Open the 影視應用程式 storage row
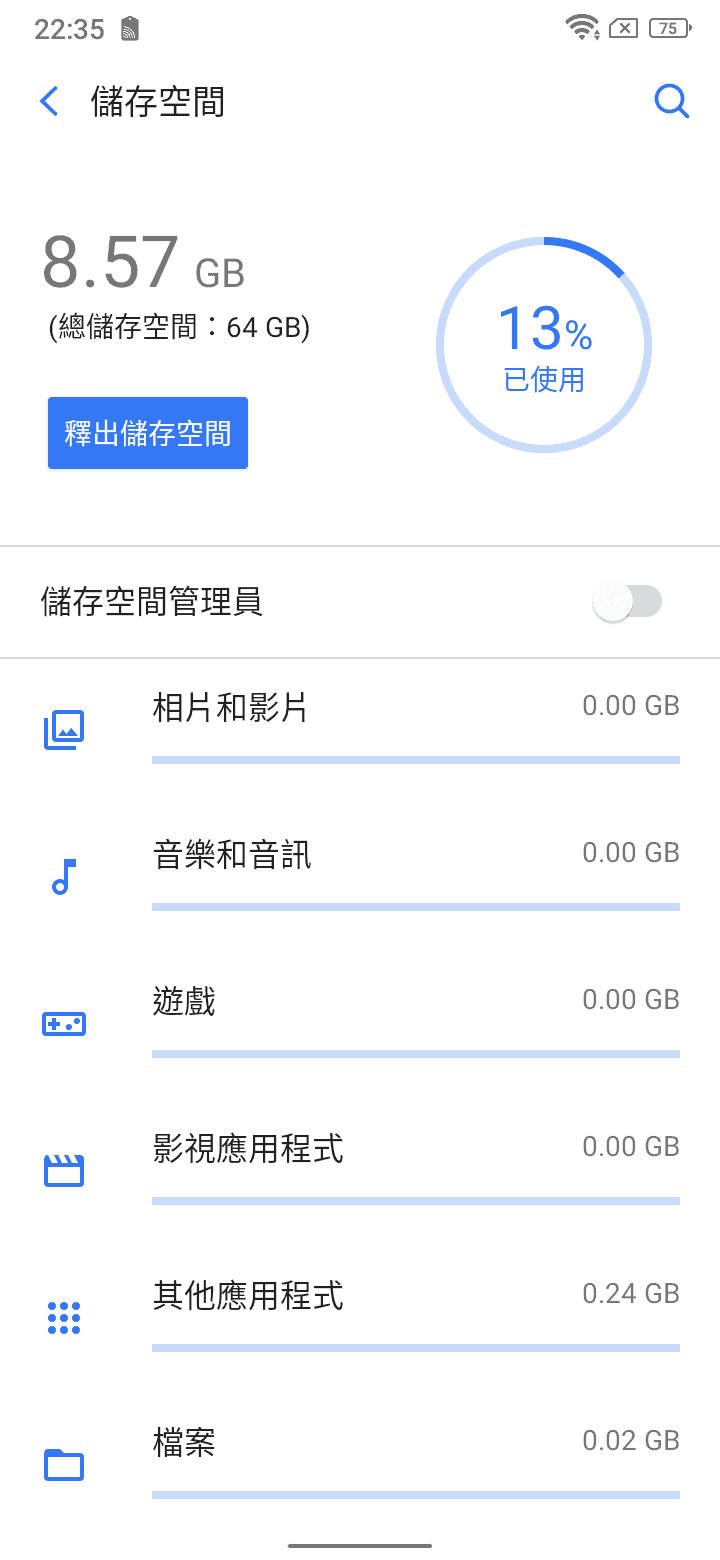 click(x=360, y=1171)
